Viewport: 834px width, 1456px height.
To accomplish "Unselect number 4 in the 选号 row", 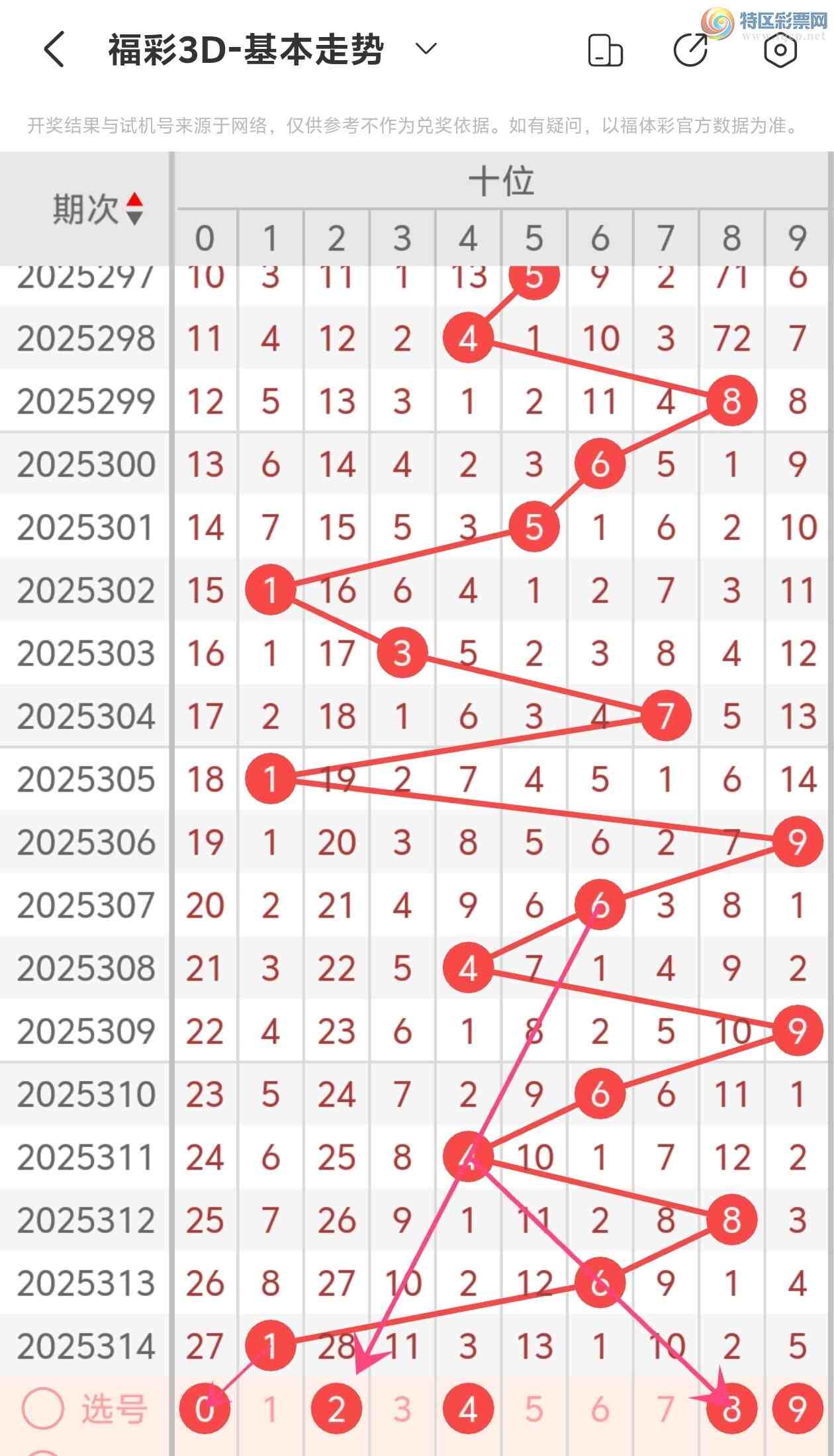I will [468, 1409].
